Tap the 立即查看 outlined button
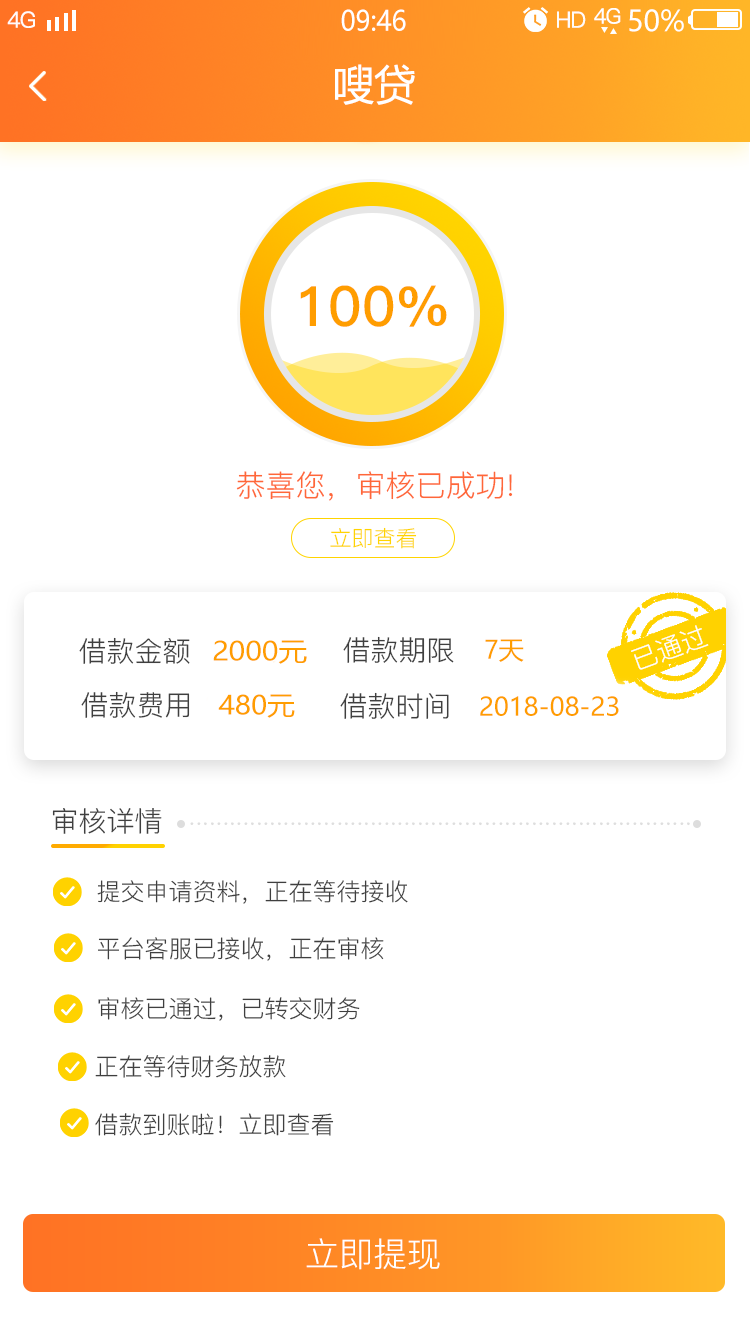 pyautogui.click(x=373, y=538)
